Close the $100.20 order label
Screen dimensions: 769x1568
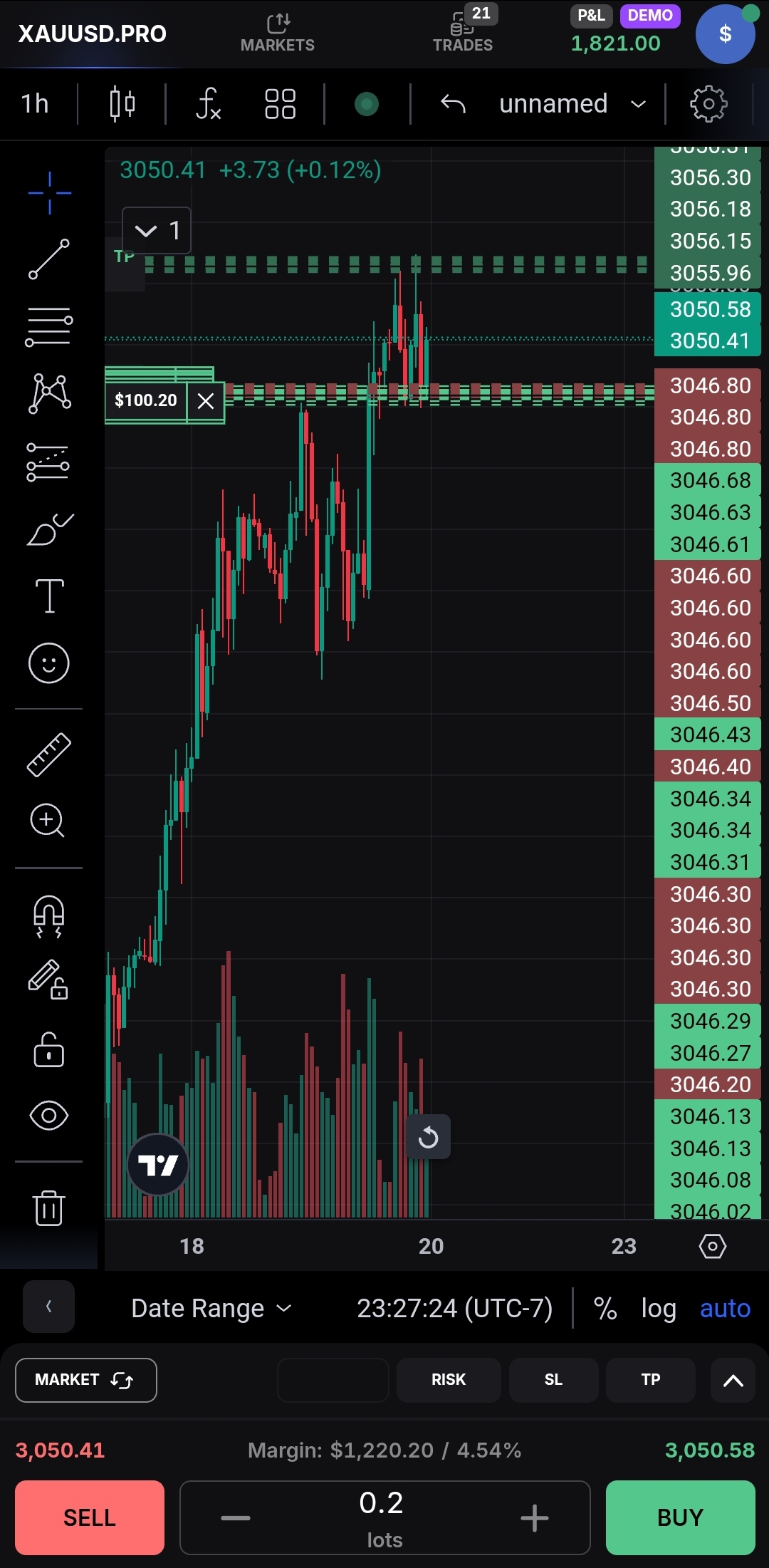click(206, 401)
